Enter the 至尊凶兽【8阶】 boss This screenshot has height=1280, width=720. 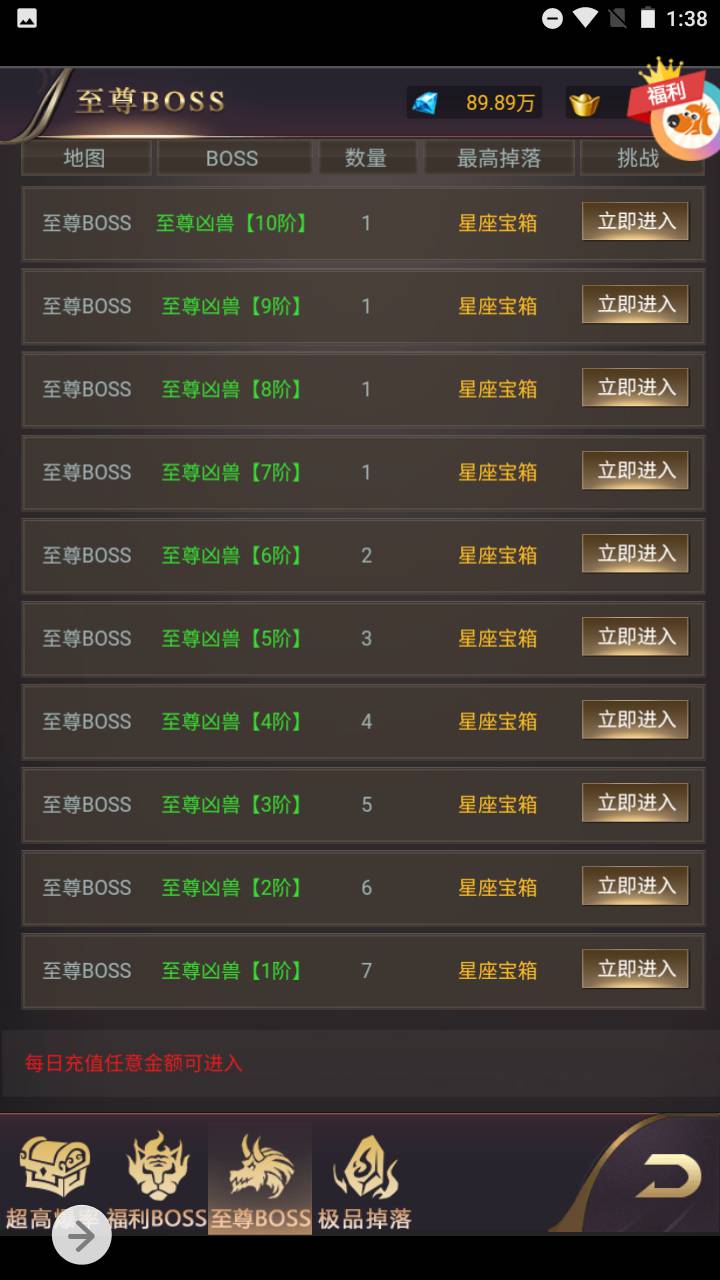click(x=635, y=387)
